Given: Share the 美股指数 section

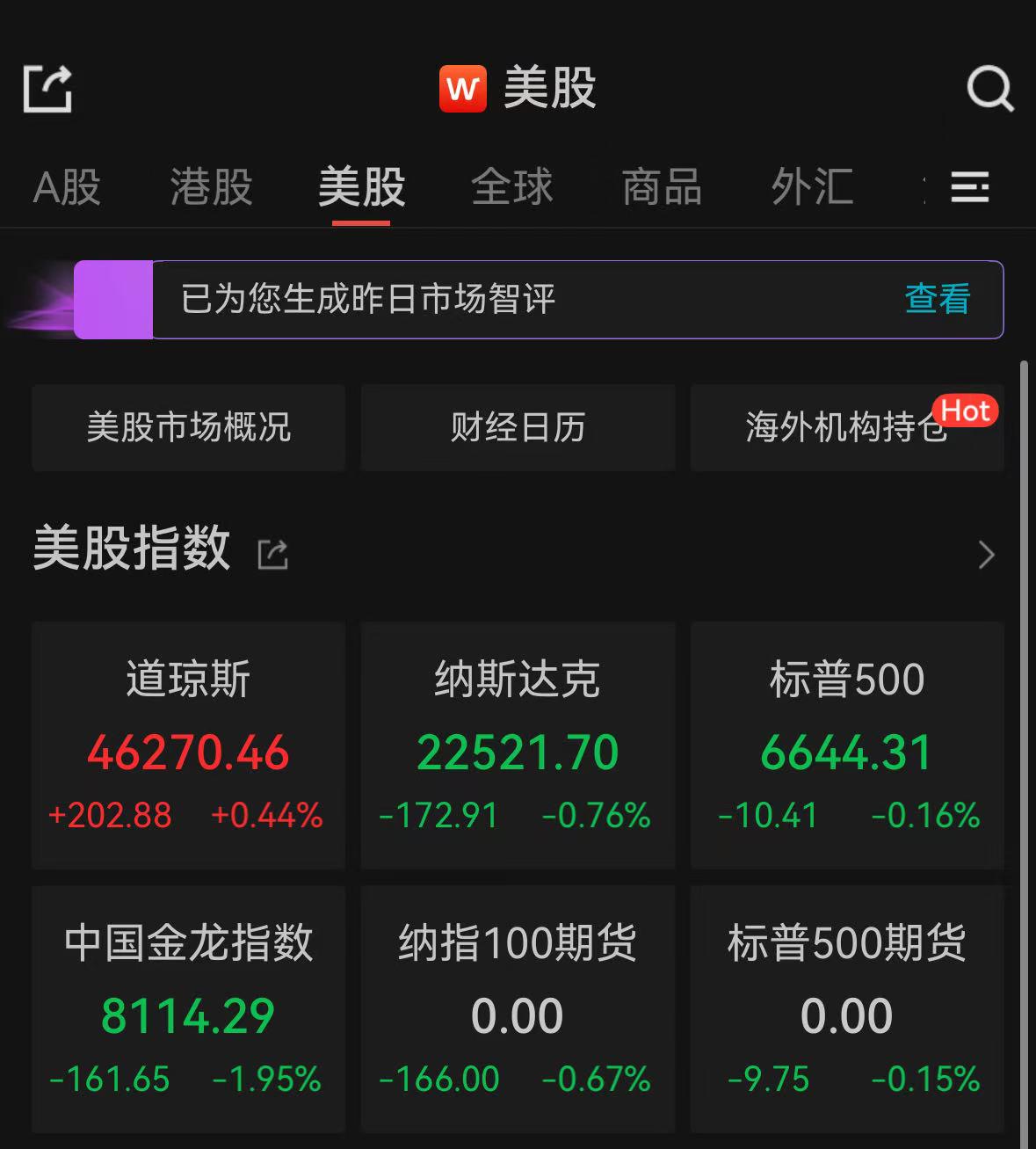Looking at the screenshot, I should pyautogui.click(x=272, y=555).
